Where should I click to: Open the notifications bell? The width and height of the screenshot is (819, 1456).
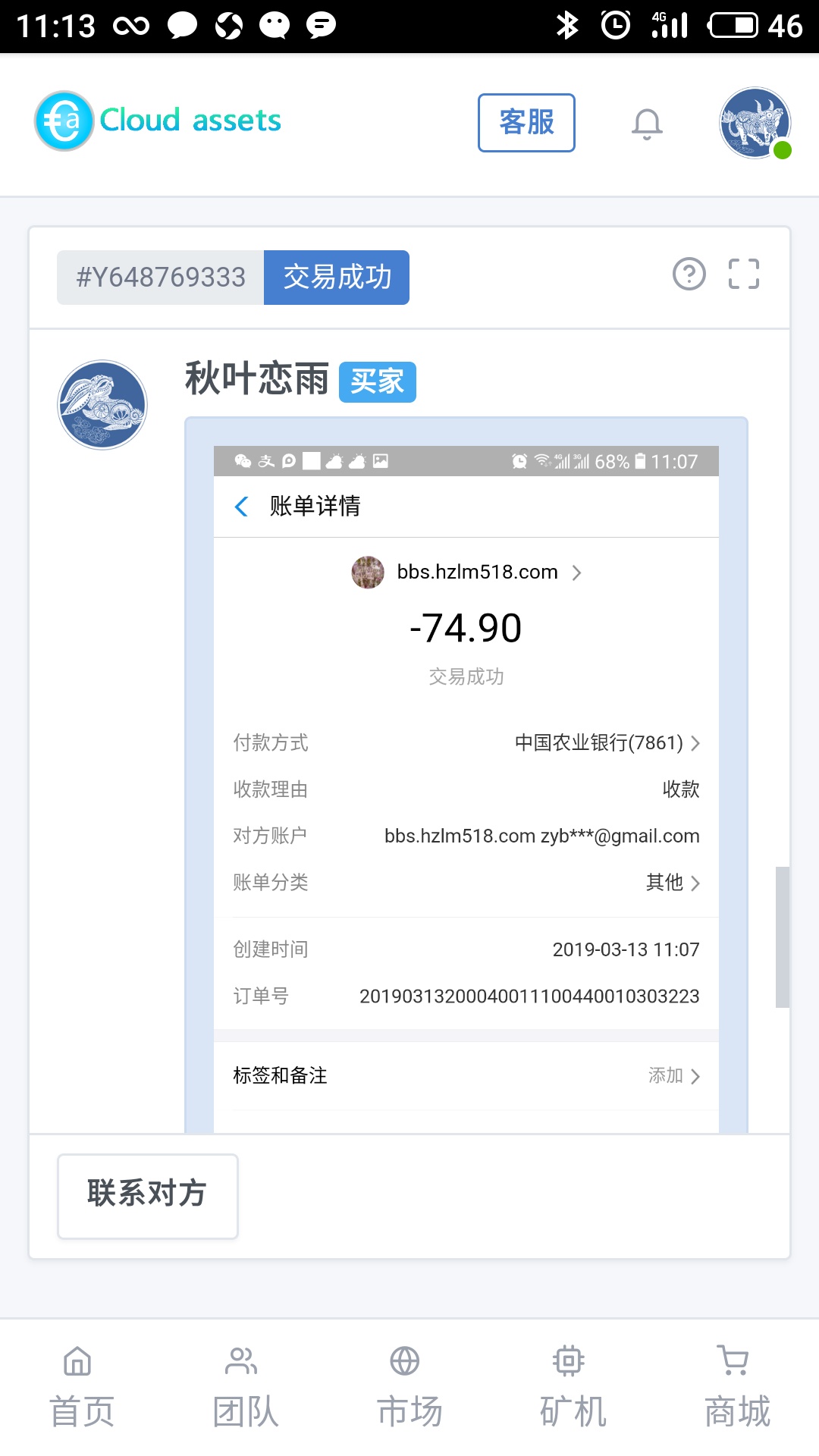click(x=647, y=124)
